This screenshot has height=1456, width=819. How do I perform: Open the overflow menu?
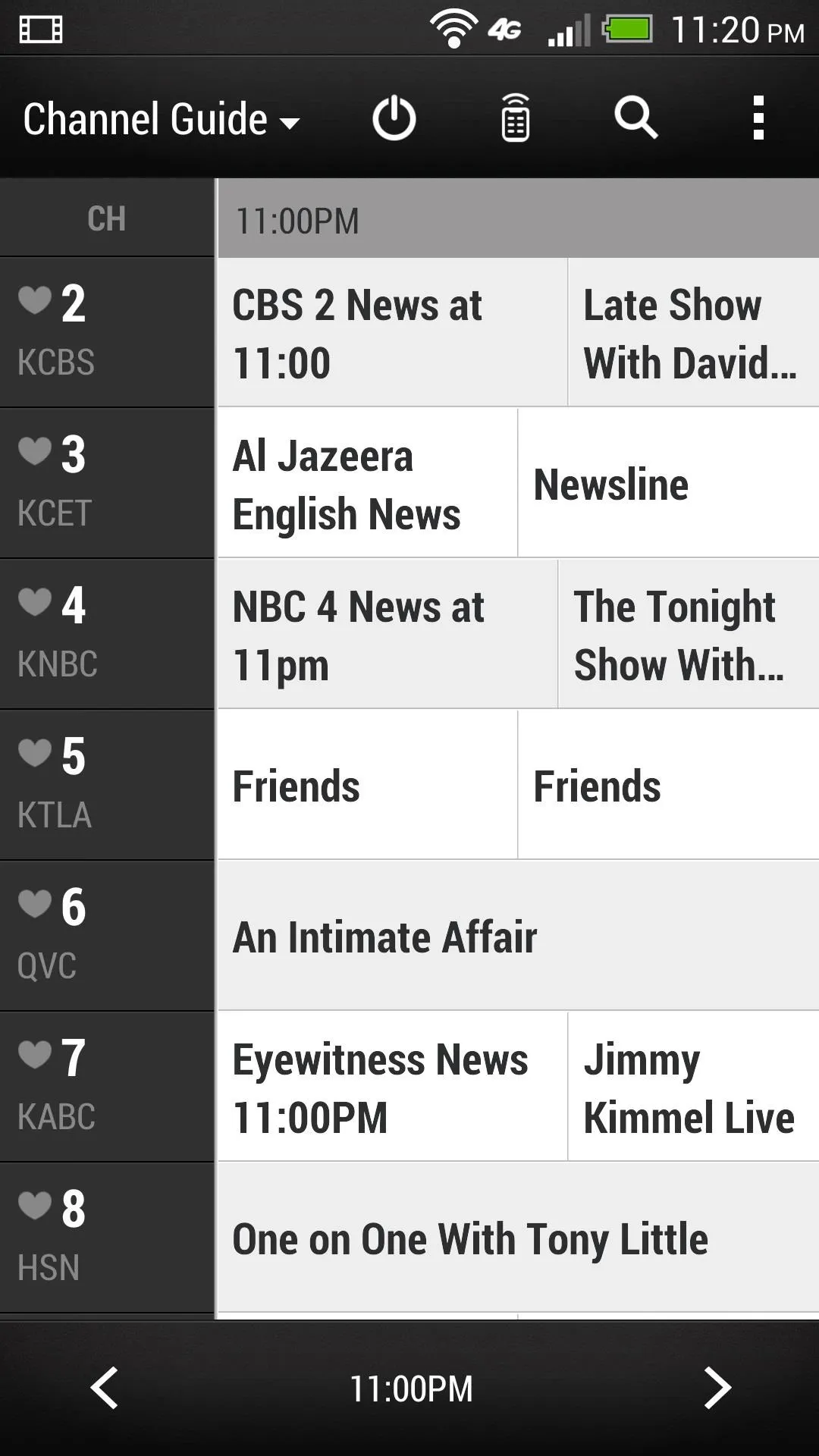click(758, 118)
